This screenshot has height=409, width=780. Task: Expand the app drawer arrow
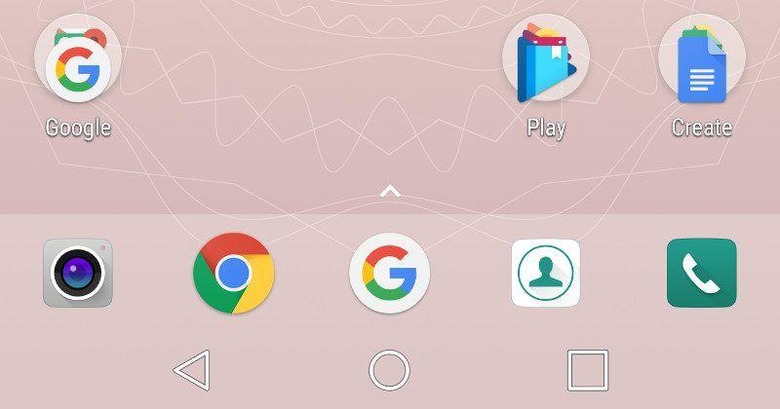point(391,191)
